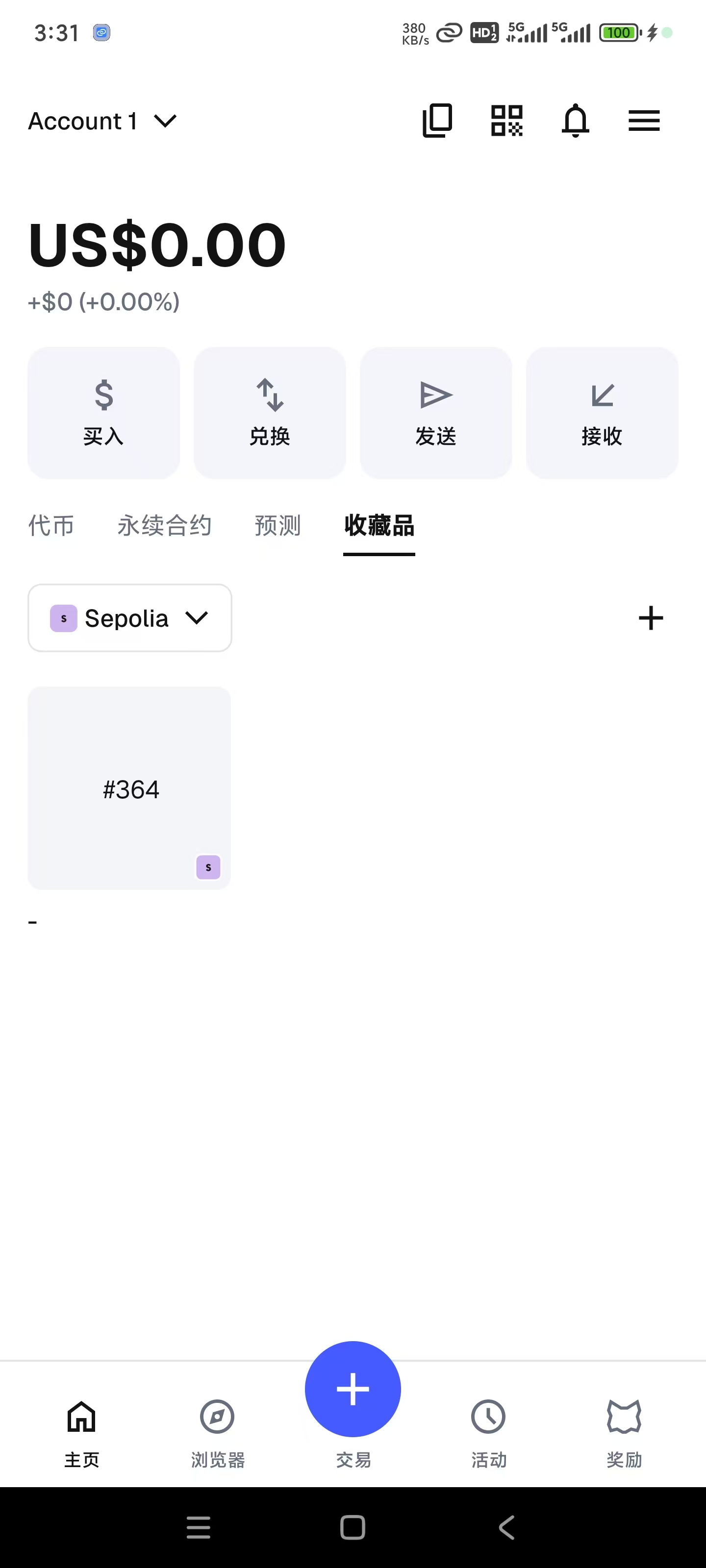Switch to the 预测 tab
This screenshot has height=1568, width=706.
tap(278, 525)
